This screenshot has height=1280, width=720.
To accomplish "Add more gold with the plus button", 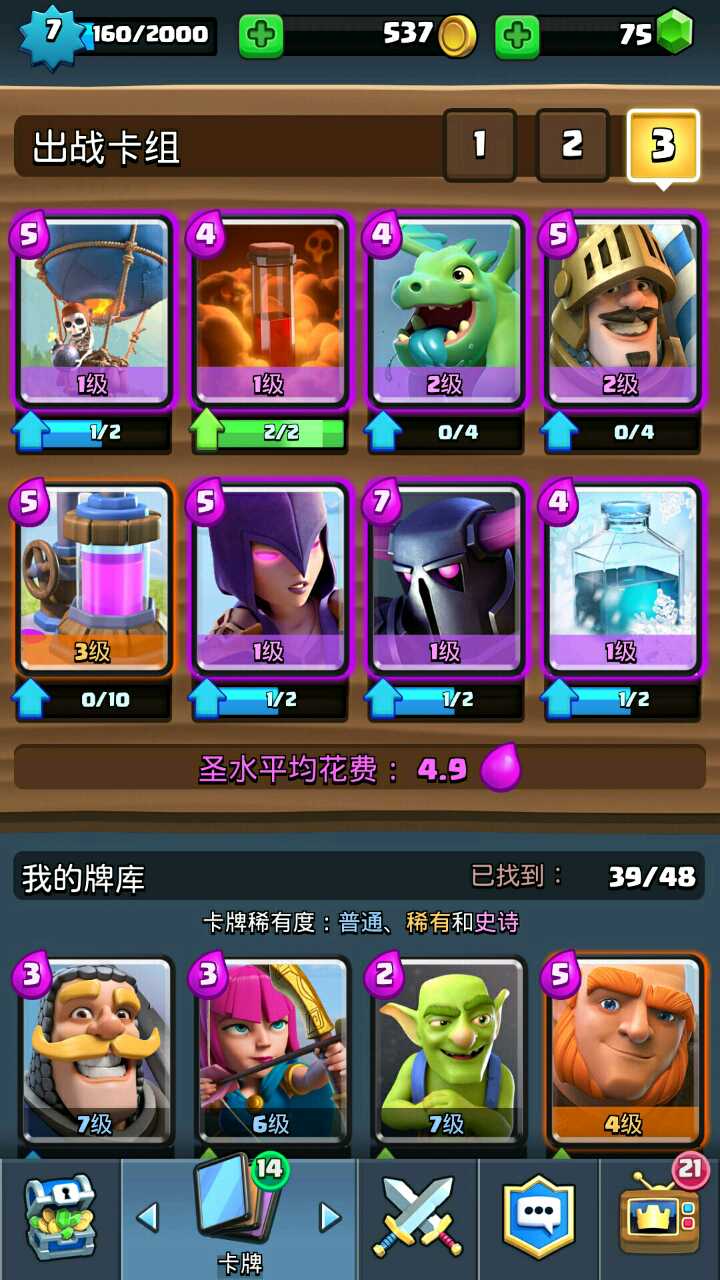I will [261, 37].
